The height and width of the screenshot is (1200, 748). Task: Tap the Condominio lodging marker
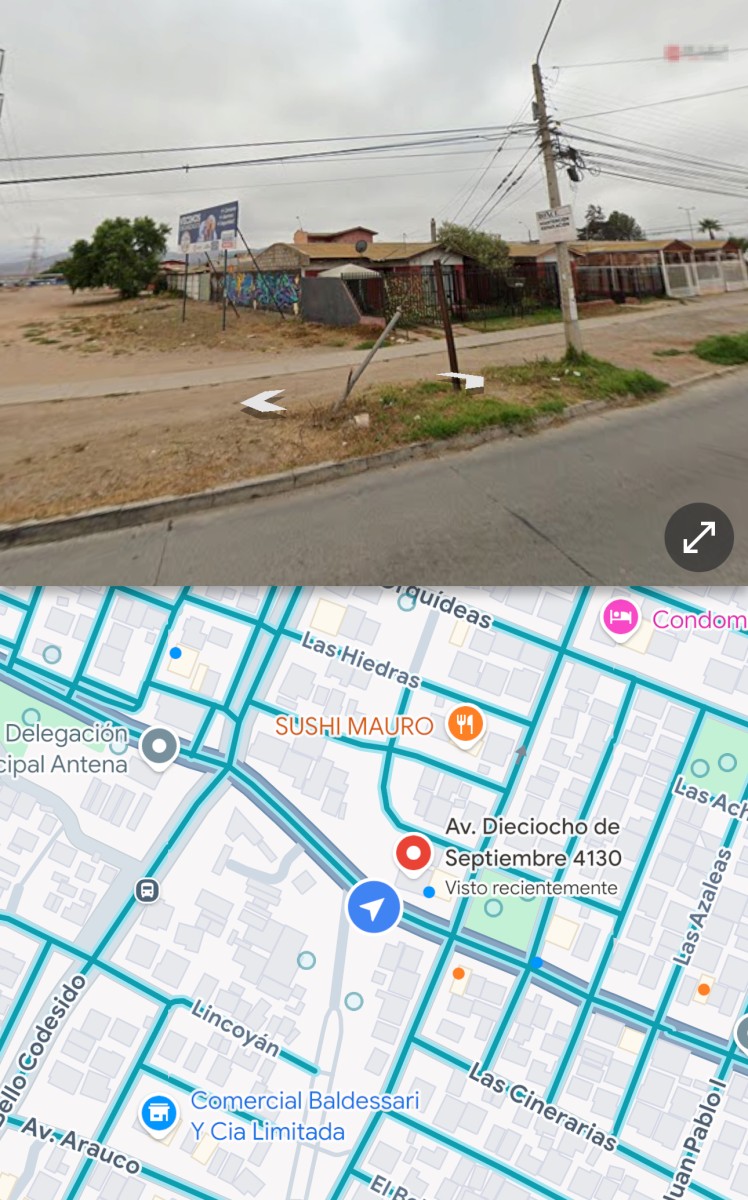tap(620, 617)
